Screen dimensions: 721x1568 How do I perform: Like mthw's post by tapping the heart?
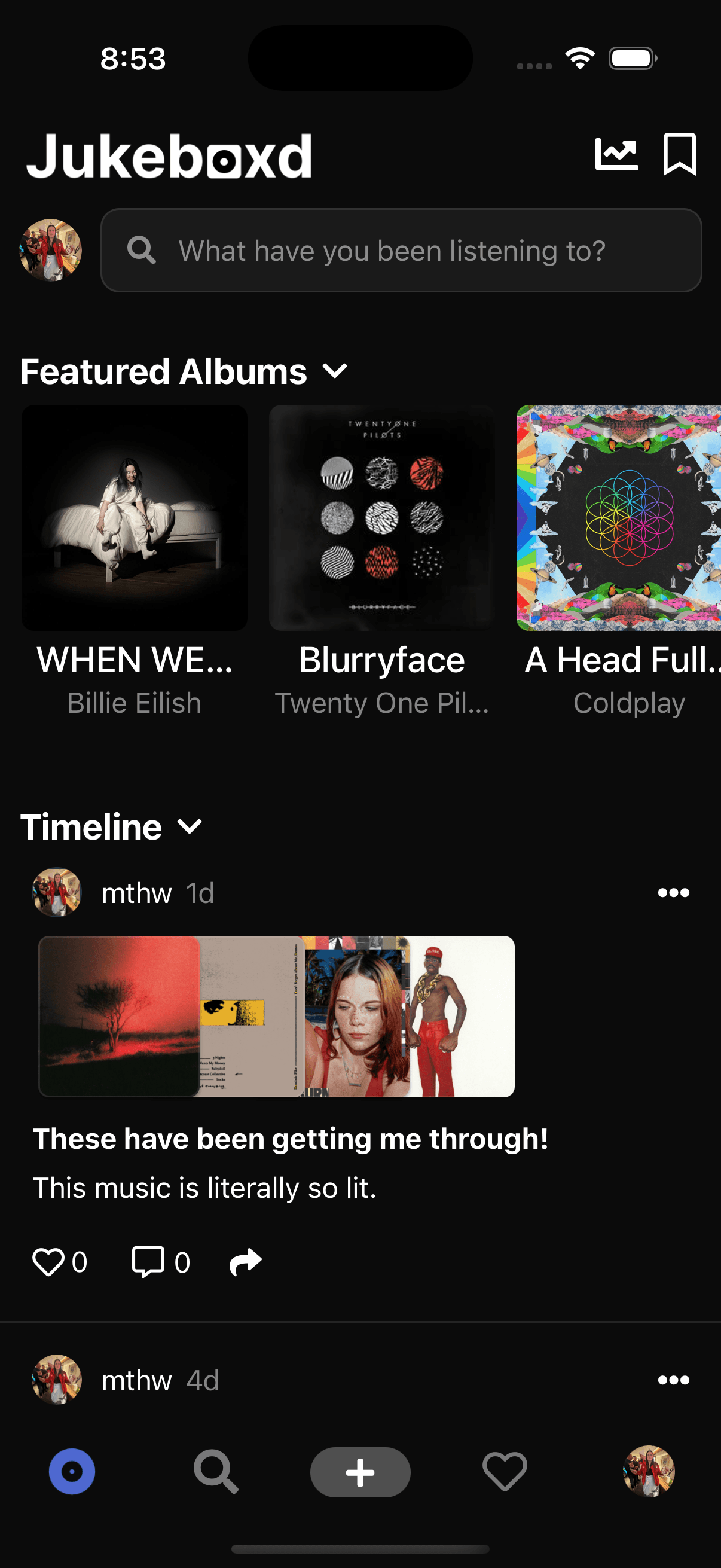pos(48,1261)
